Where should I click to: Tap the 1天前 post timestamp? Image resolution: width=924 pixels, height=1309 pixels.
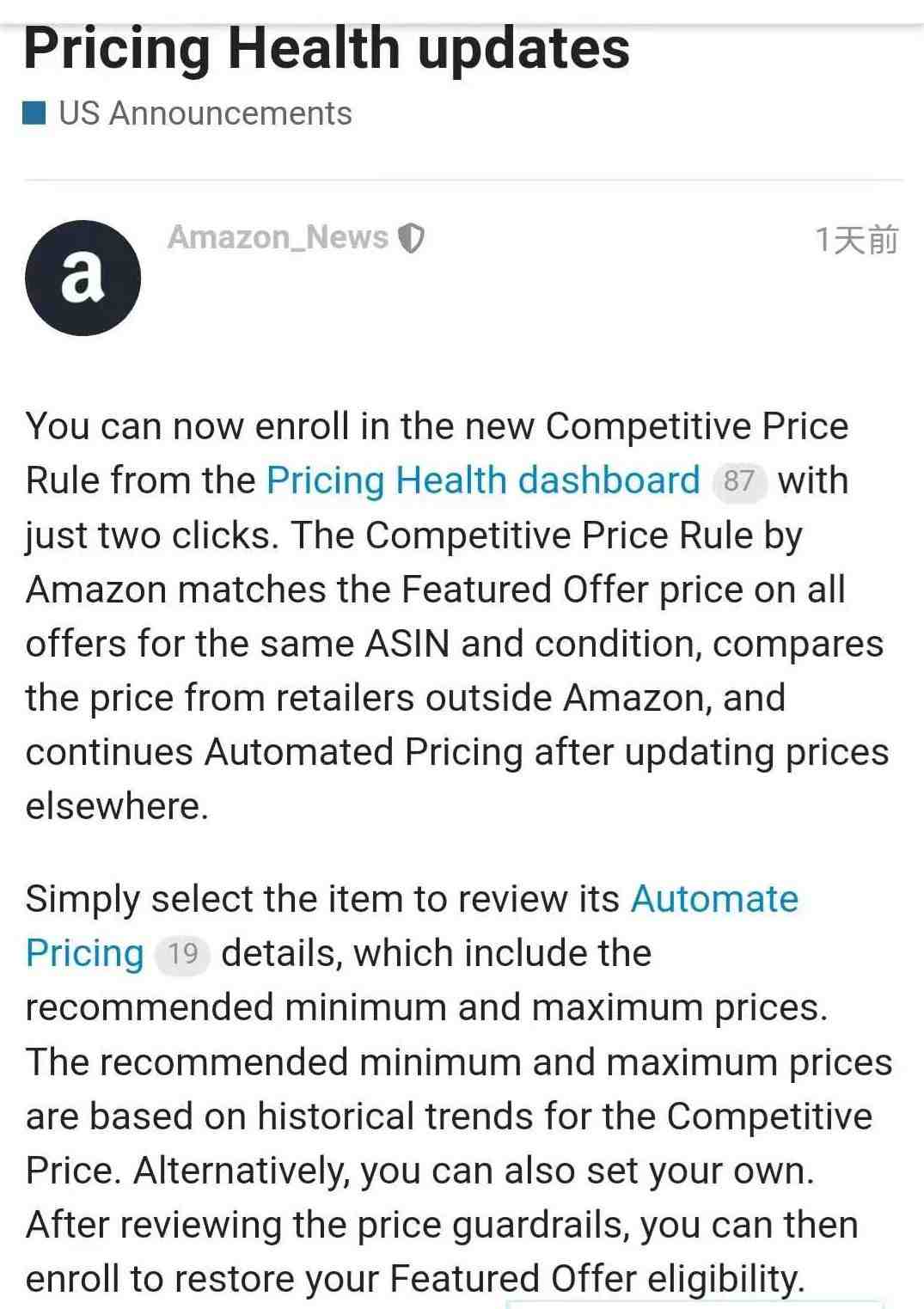[x=856, y=240]
